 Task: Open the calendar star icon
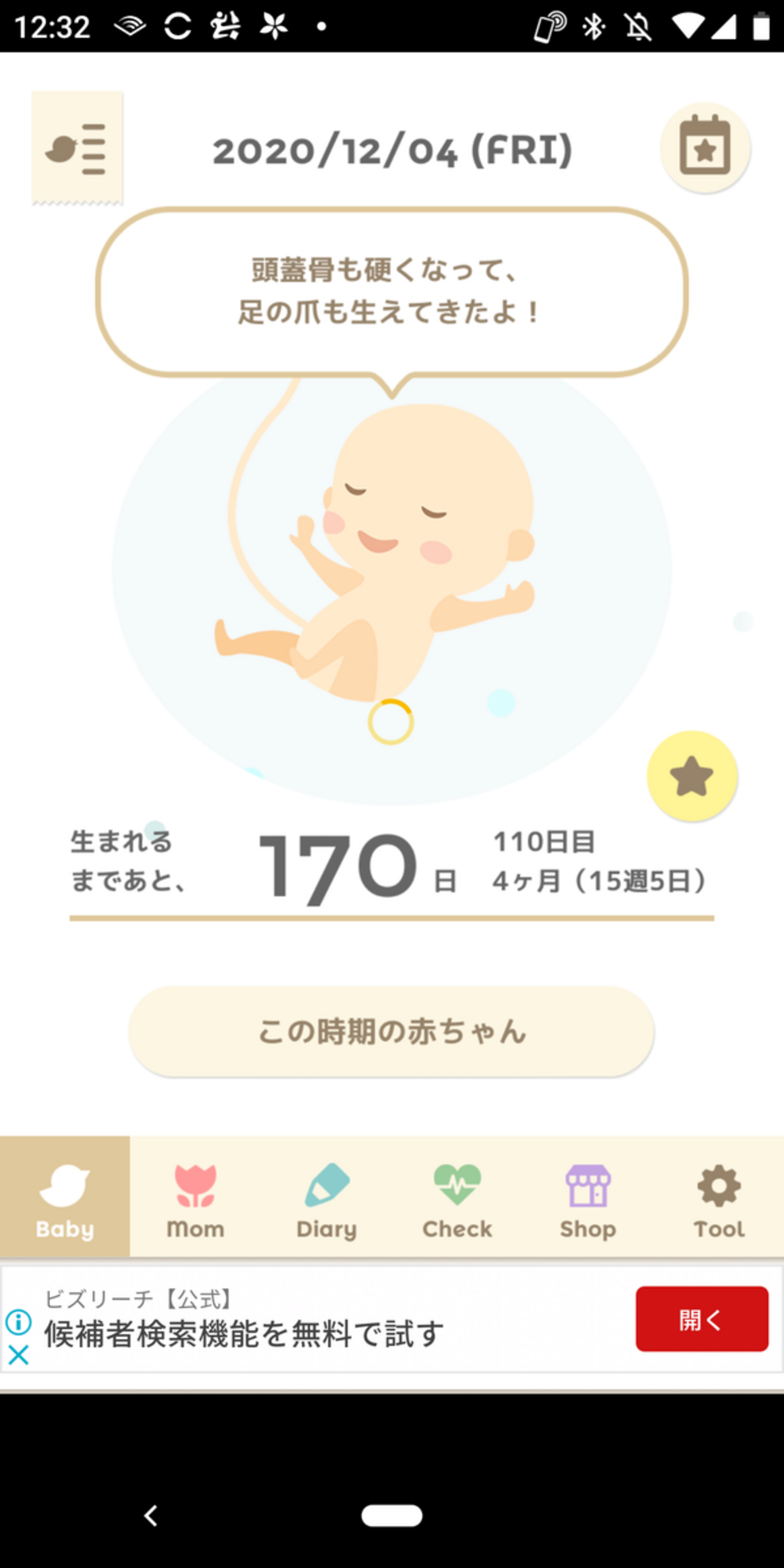point(705,148)
